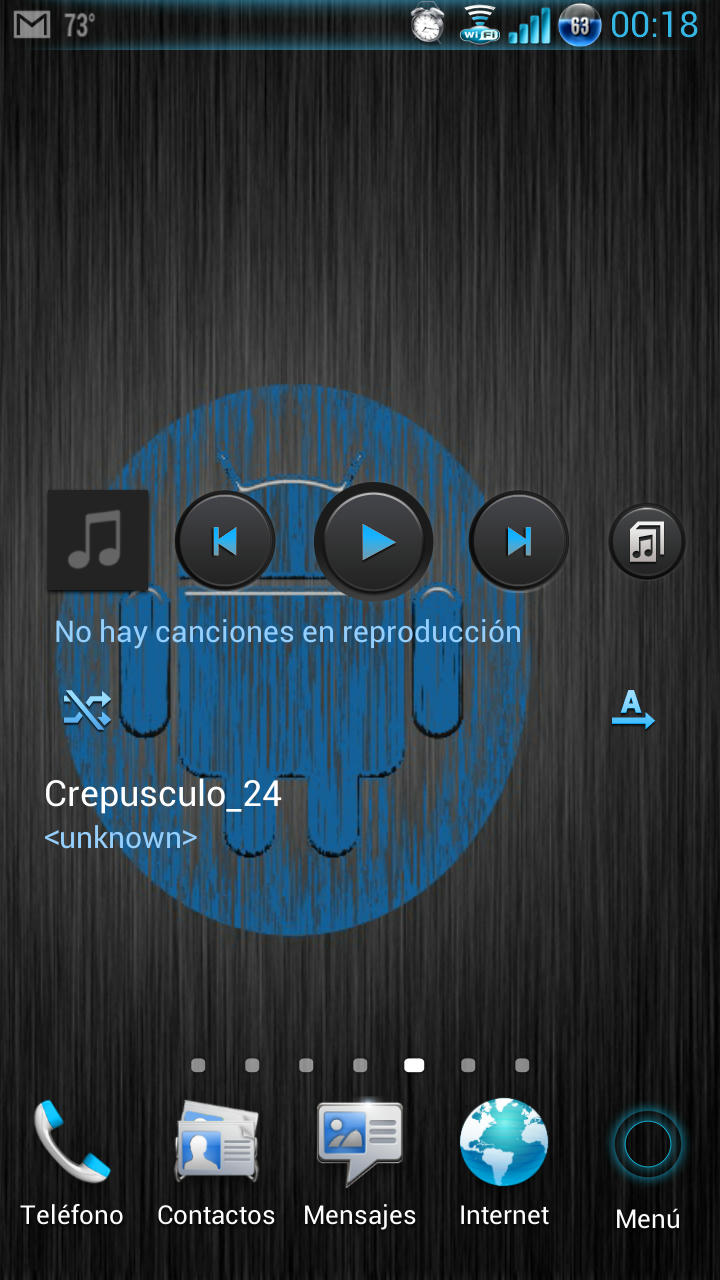Viewport: 720px width, 1280px height.
Task: Skip to the next track
Action: pos(519,541)
